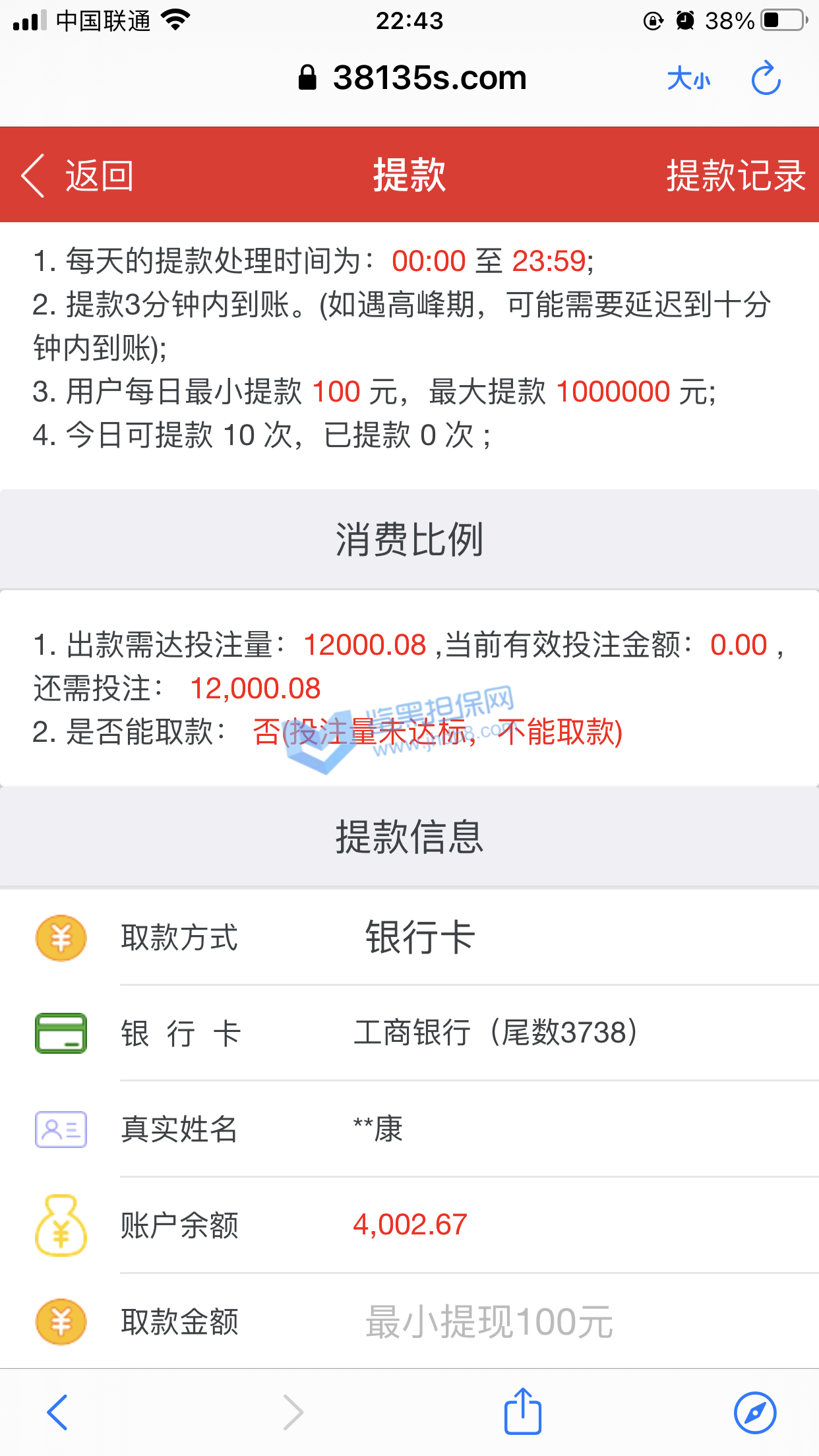819x1456 pixels.
Task: Reload the page with refresh icon
Action: (x=766, y=78)
